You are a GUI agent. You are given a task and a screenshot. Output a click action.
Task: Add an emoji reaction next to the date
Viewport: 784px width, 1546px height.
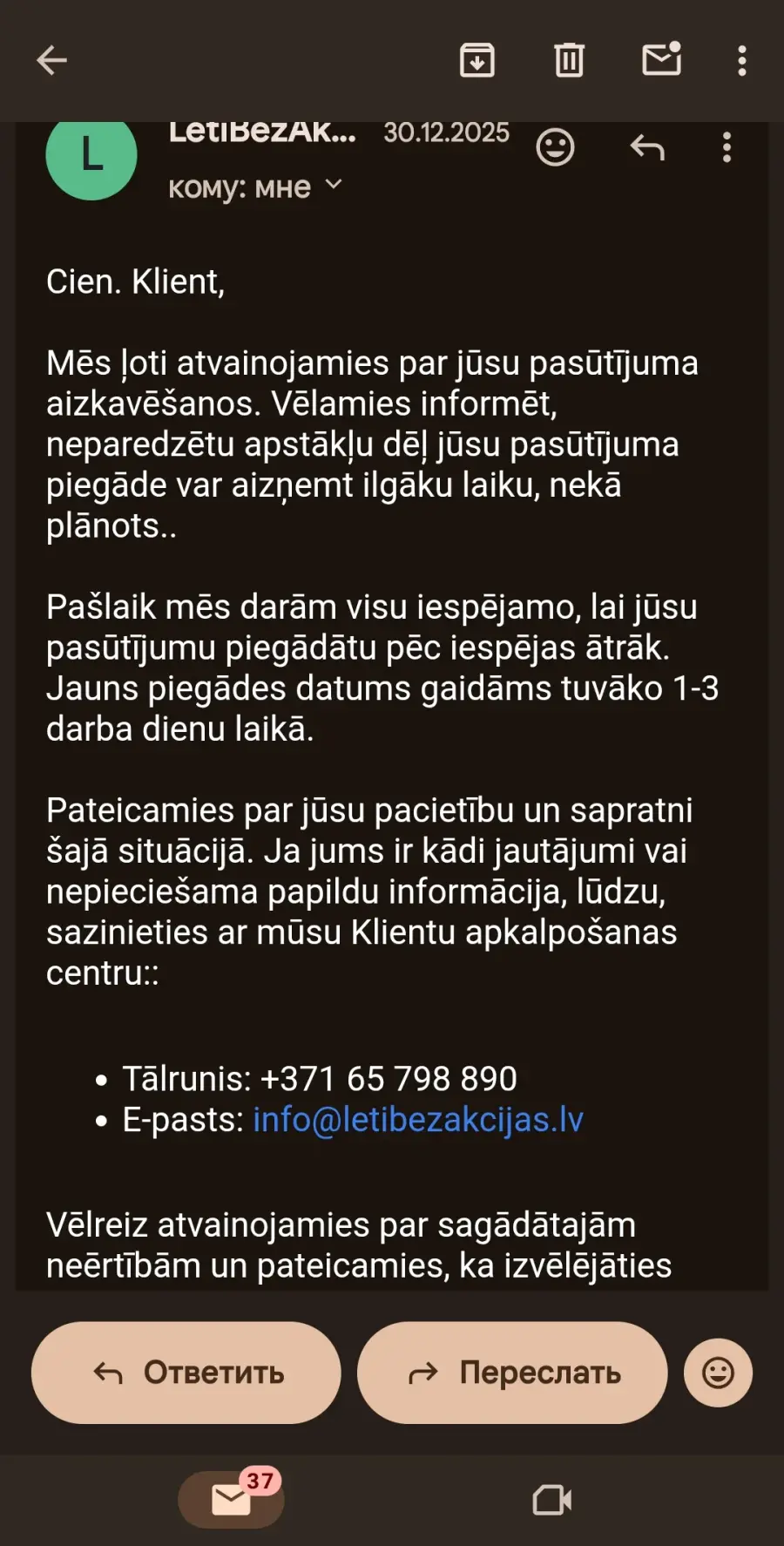[x=555, y=147]
